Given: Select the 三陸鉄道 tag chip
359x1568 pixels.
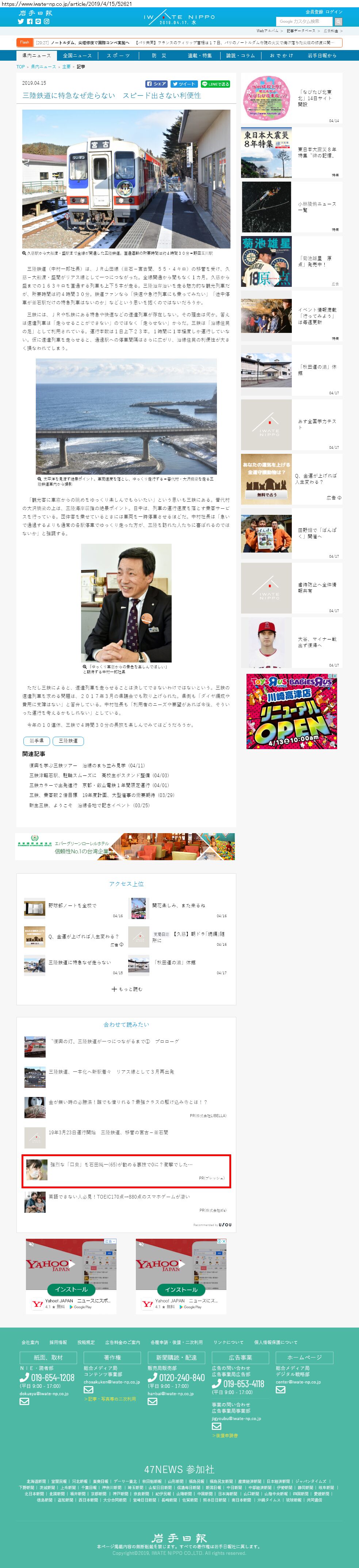Looking at the screenshot, I should click(x=68, y=741).
